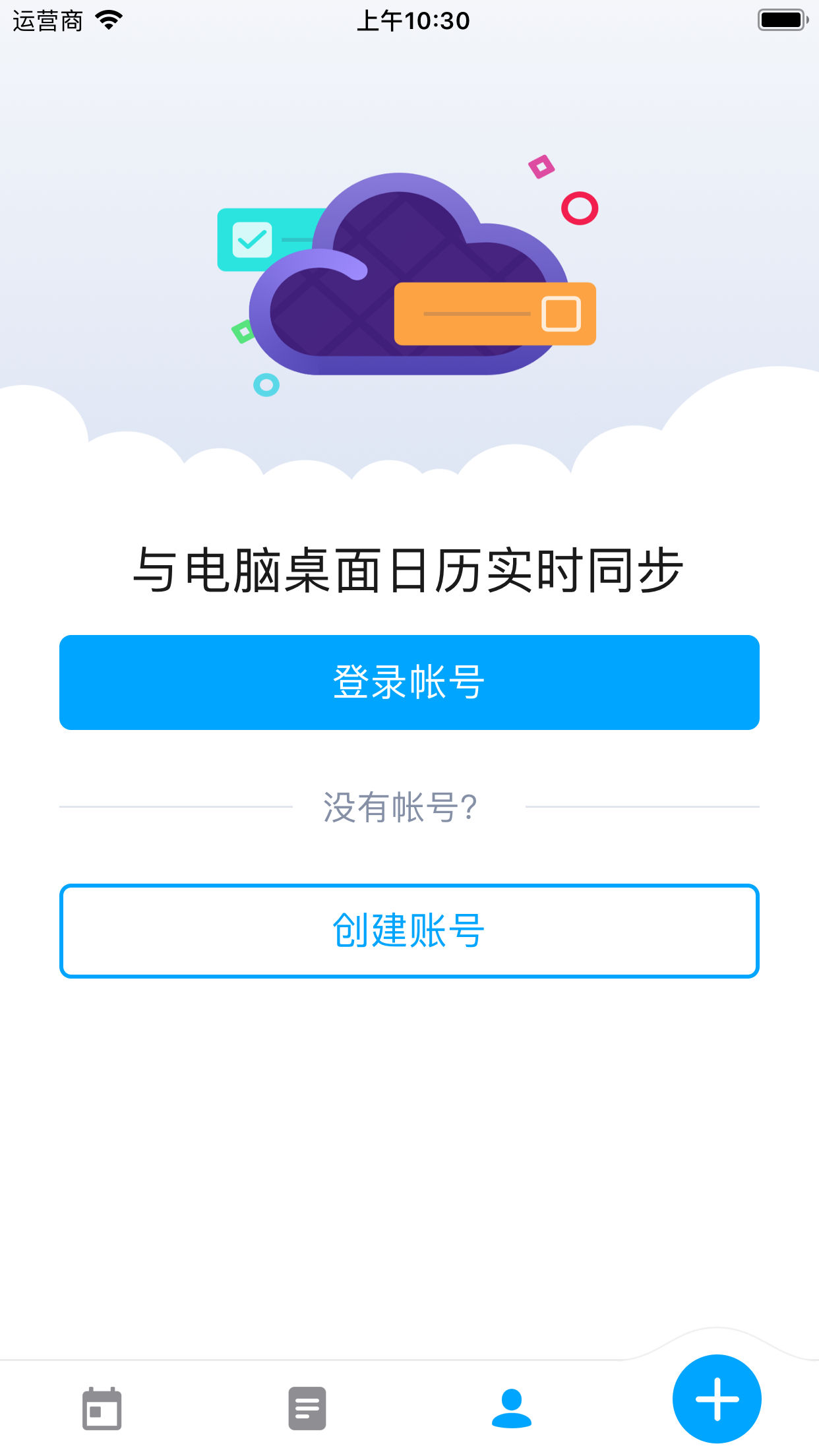Select the notes list icon in tab bar
Screen dimensions: 819x1456
(x=307, y=1408)
